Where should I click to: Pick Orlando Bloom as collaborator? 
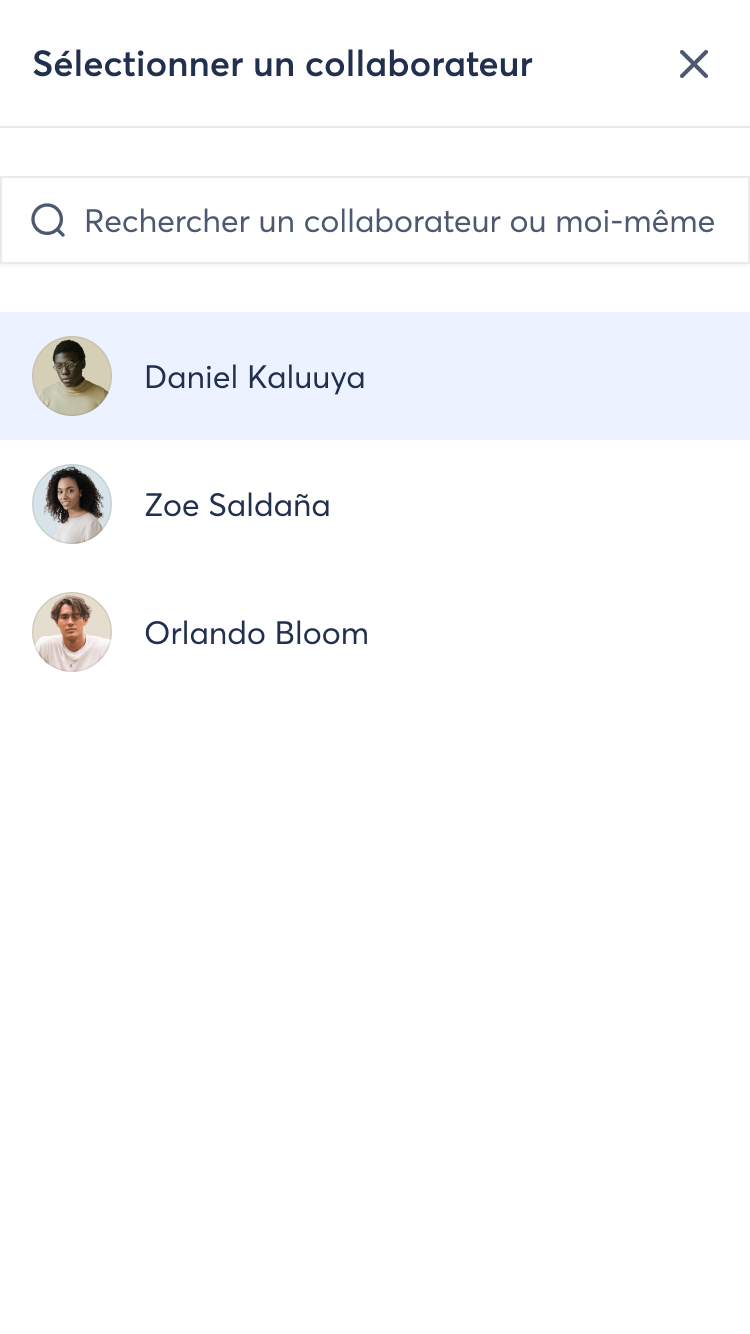(256, 633)
